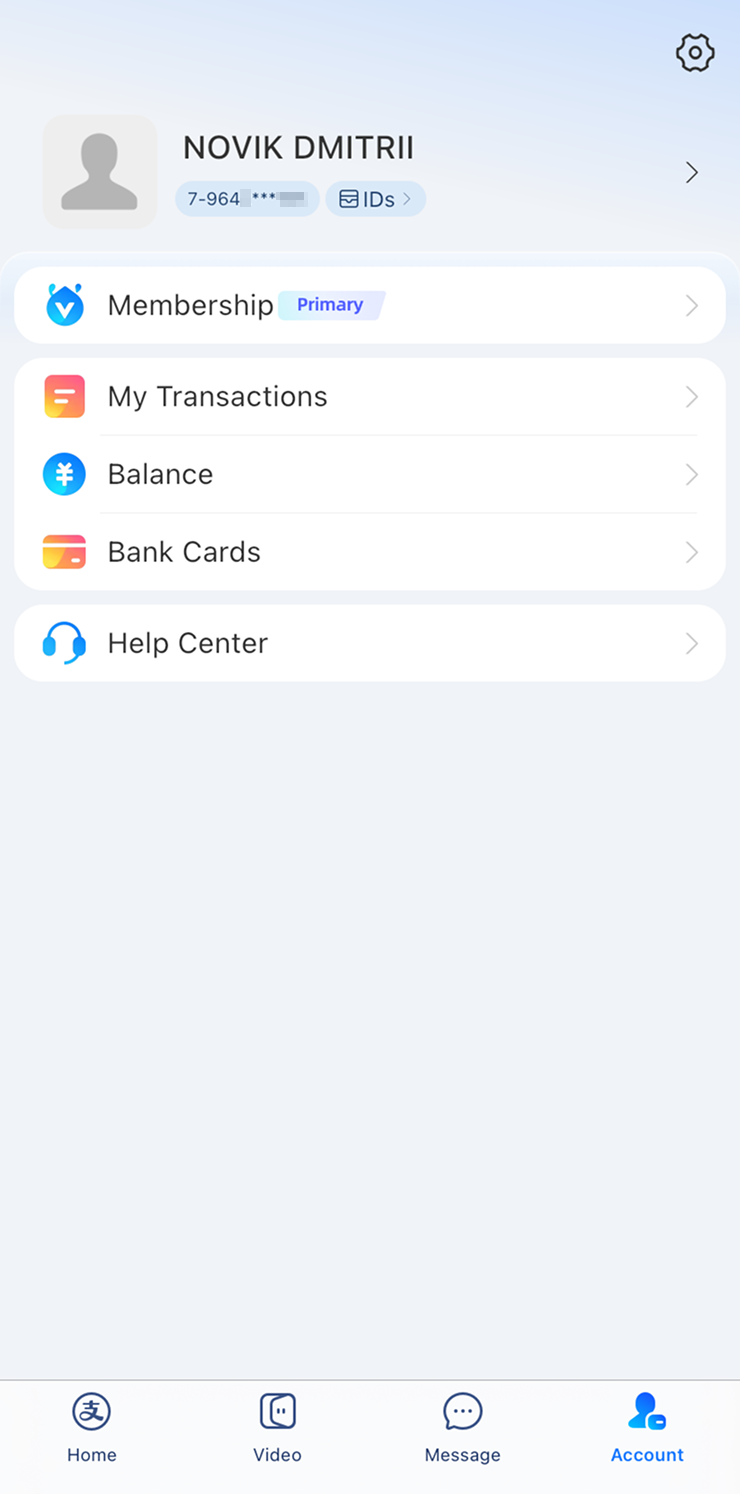Switch to the Home tab

(x=92, y=1428)
